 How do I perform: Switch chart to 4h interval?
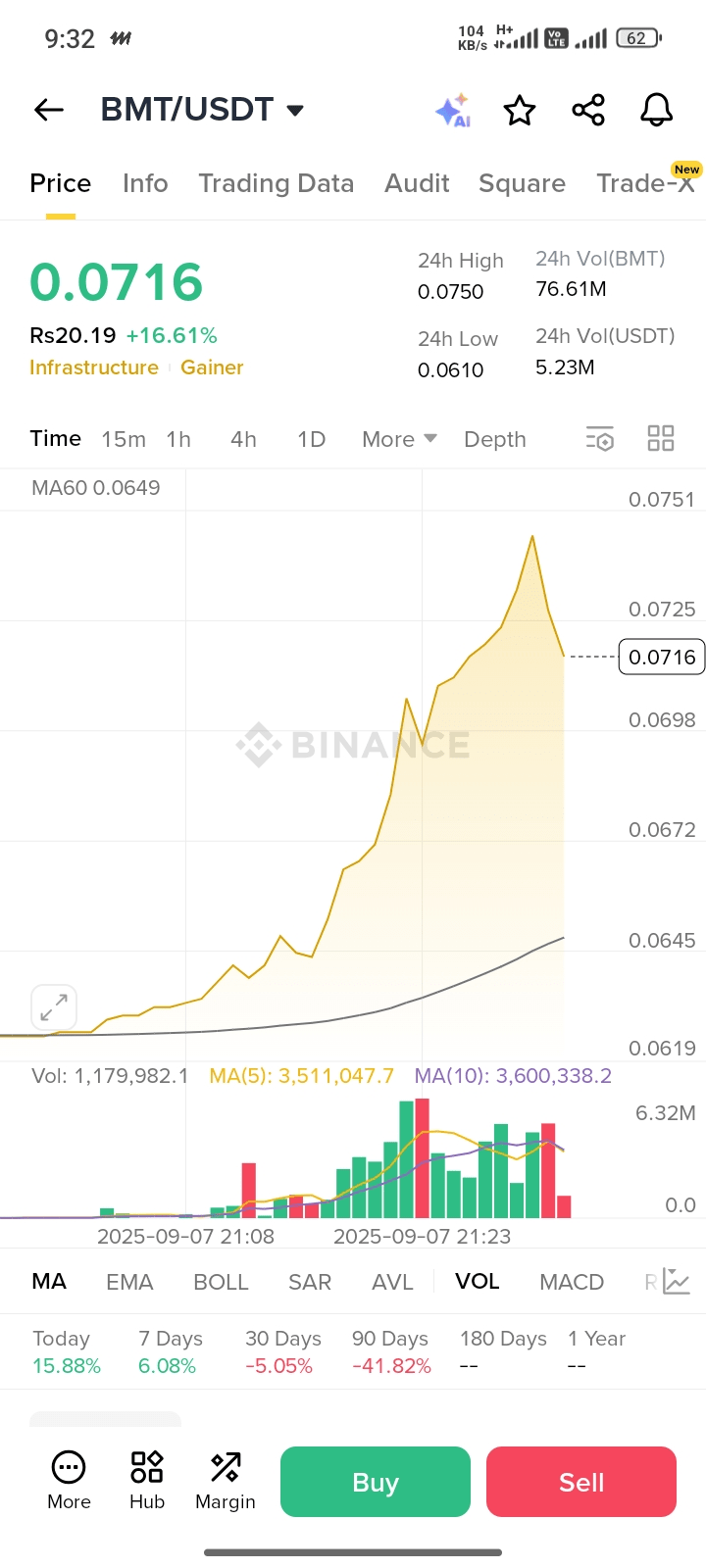tap(243, 439)
